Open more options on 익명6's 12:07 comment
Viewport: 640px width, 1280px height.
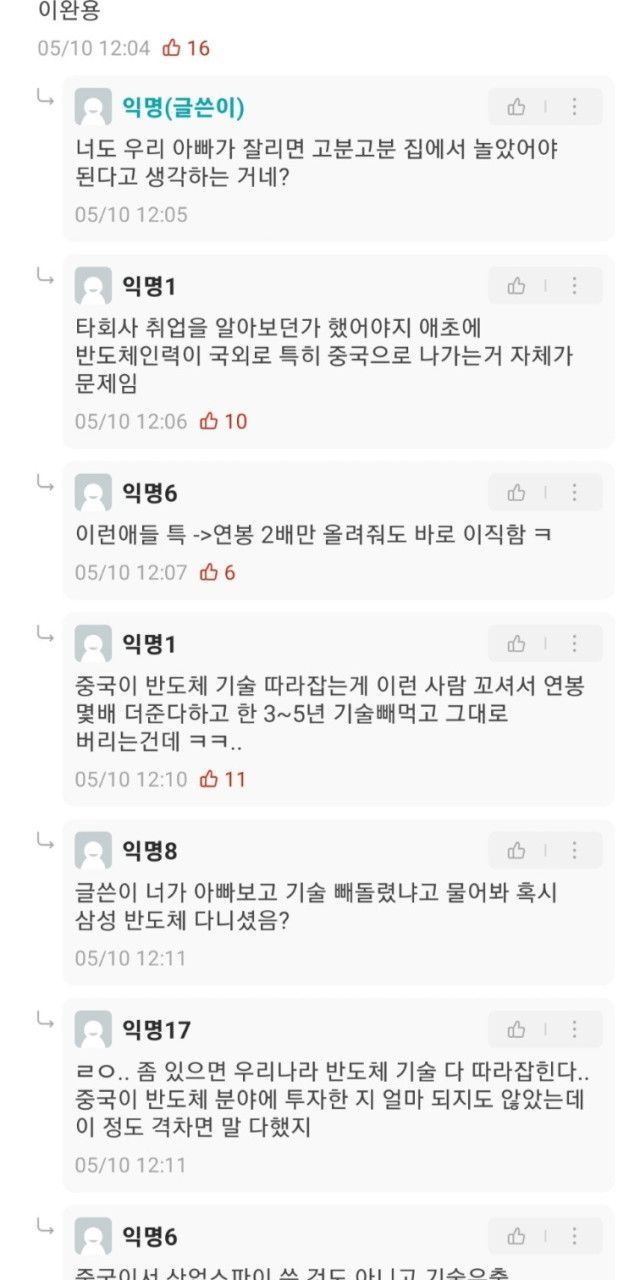tap(574, 492)
